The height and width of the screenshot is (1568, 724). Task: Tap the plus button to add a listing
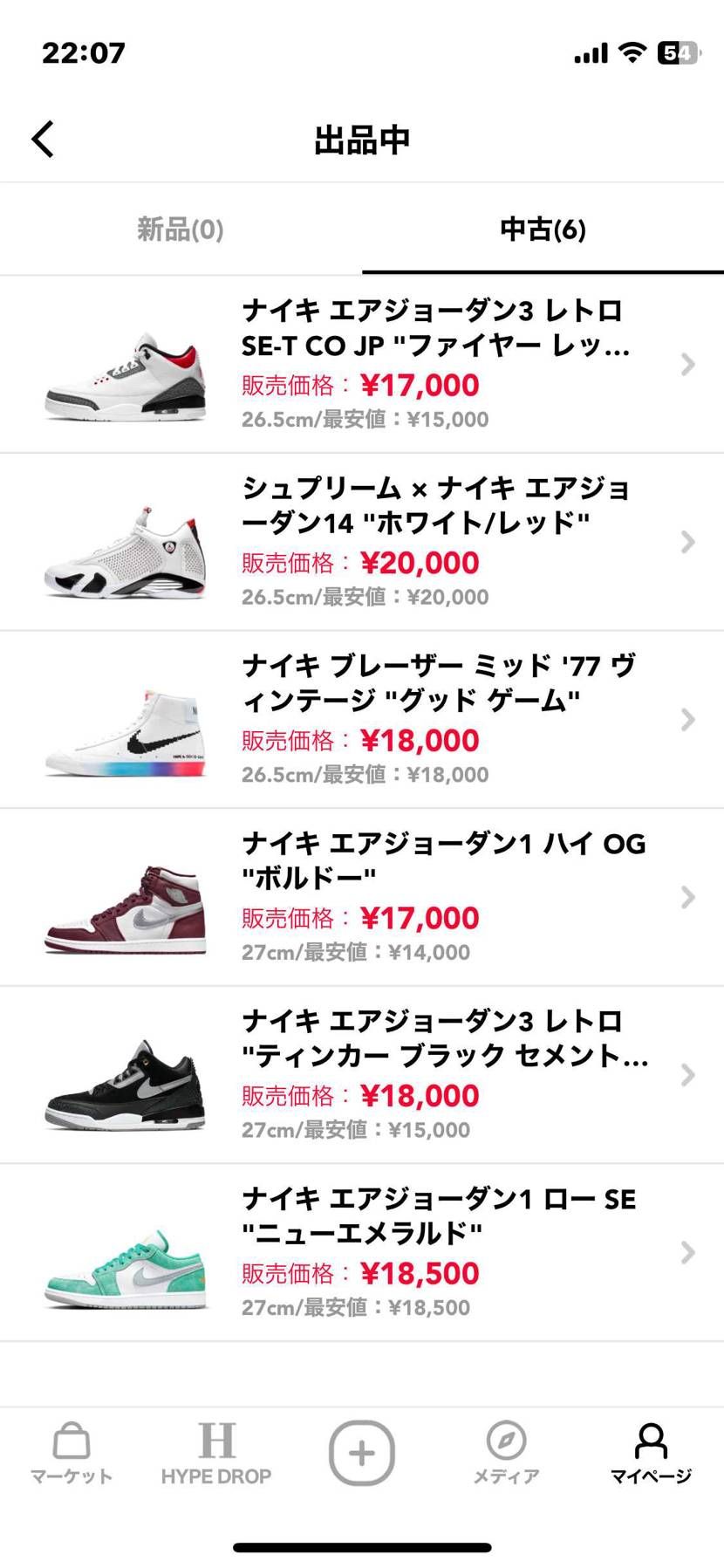point(362,1453)
